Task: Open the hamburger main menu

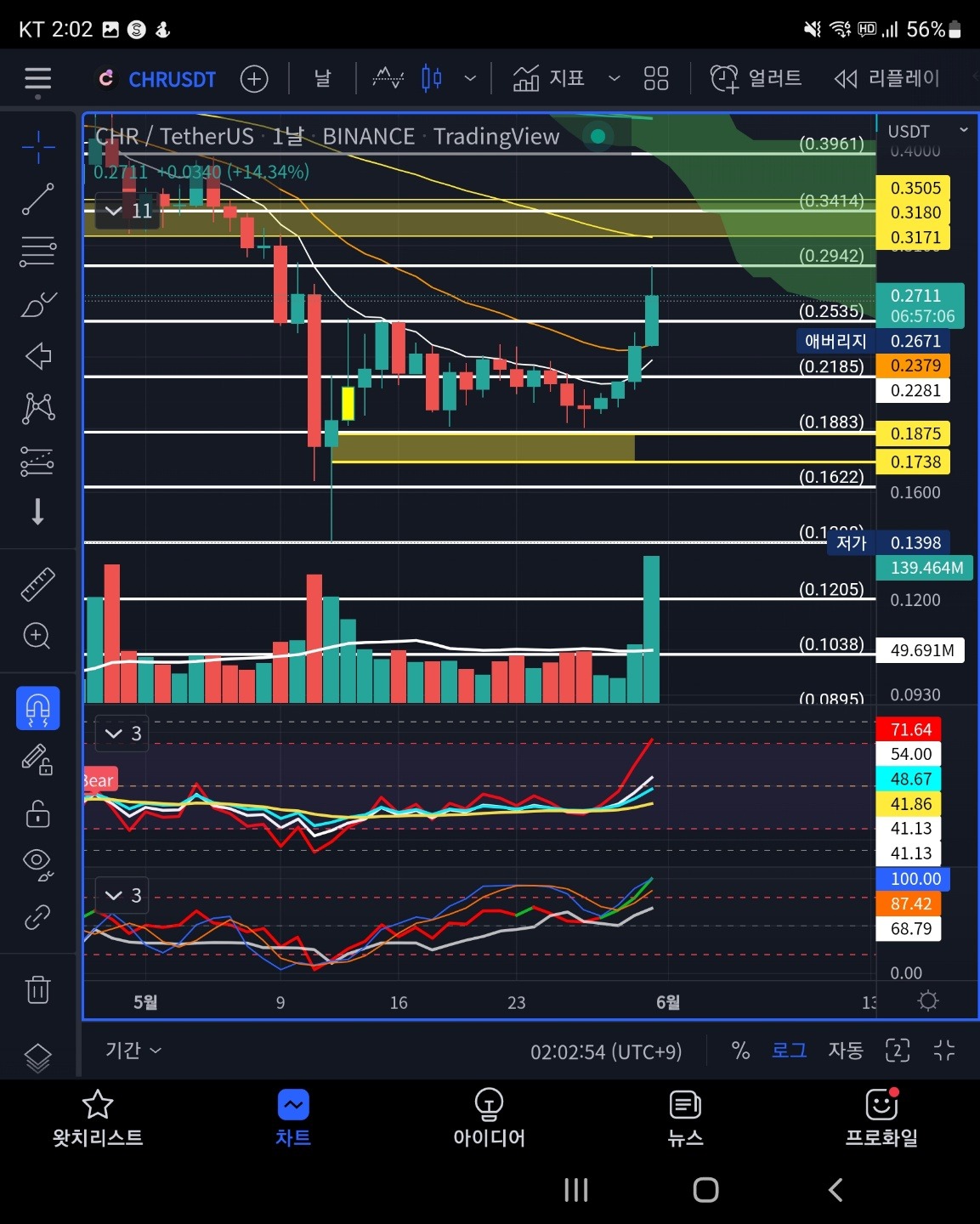Action: pos(37,80)
